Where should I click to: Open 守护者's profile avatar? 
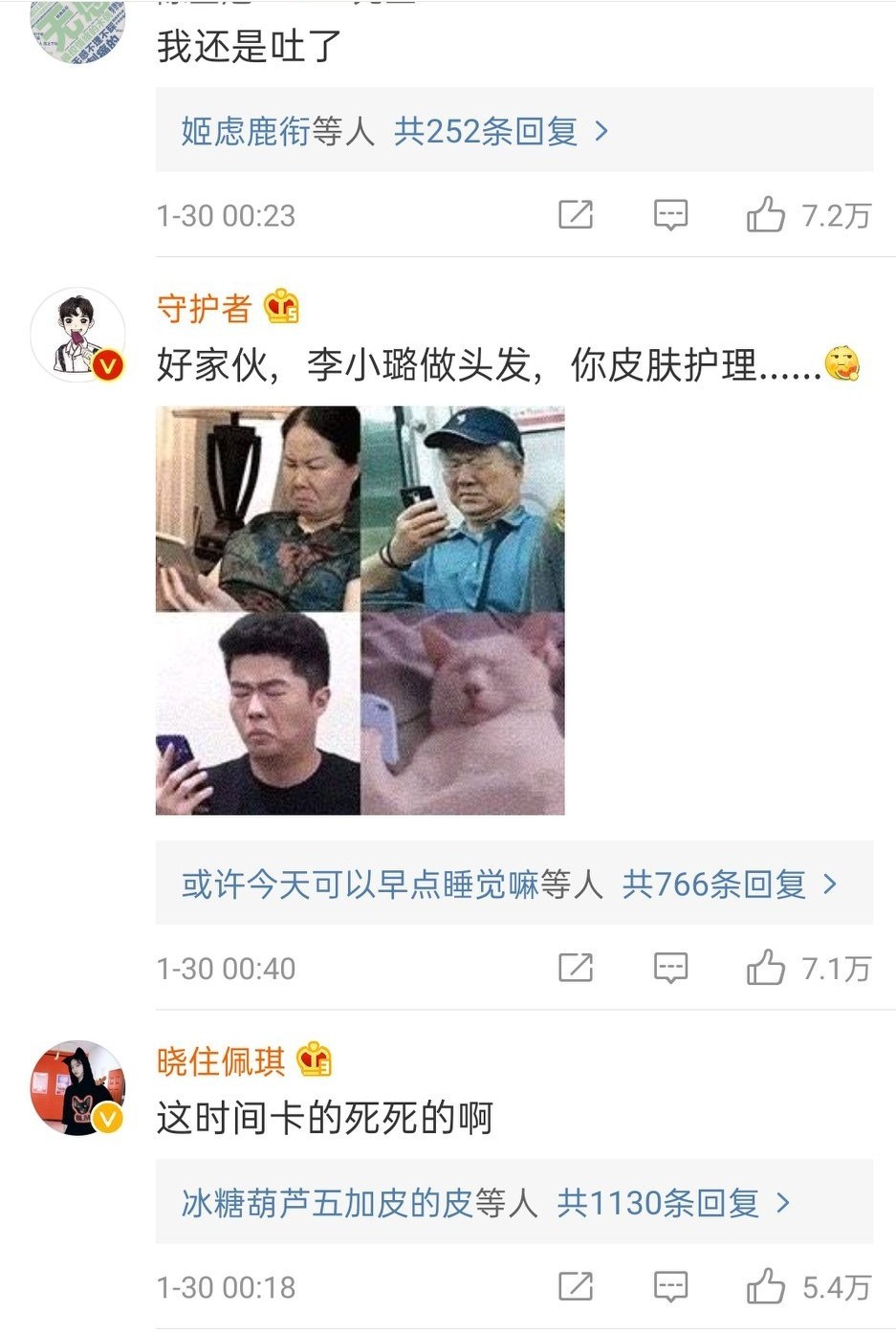tap(78, 335)
